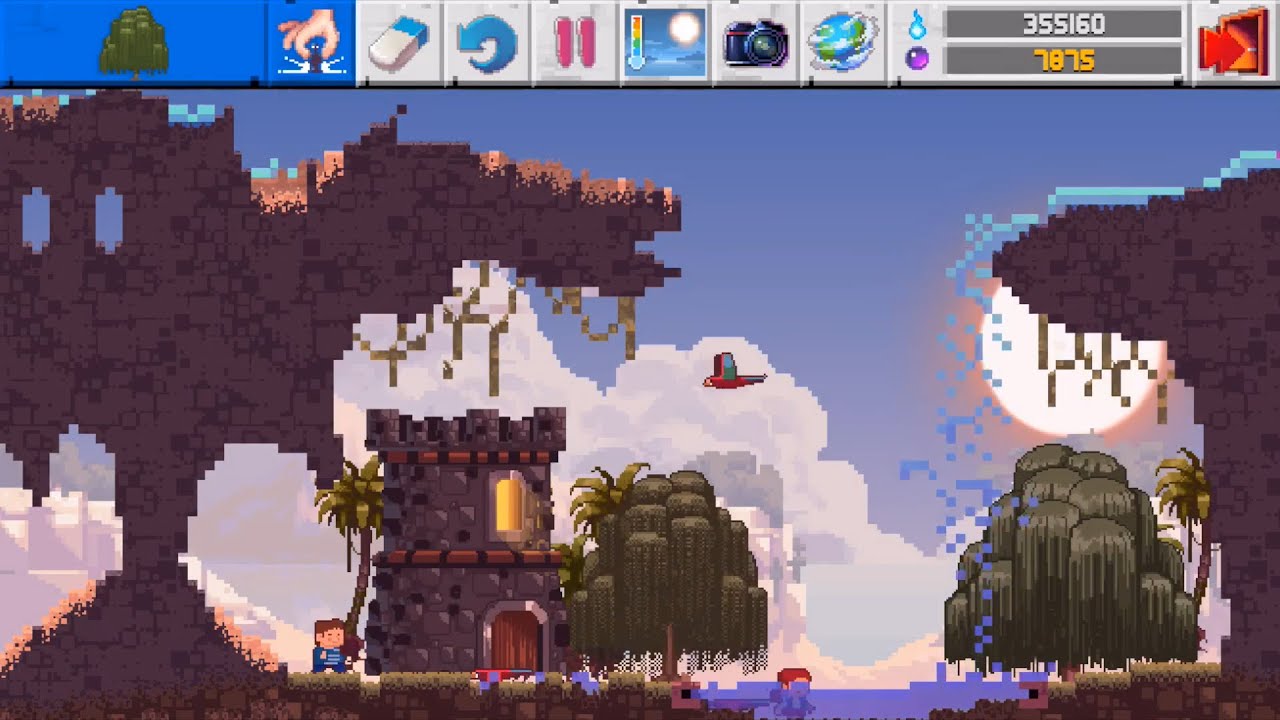The image size is (1280, 720).
Task: Exit through the red door icon
Action: 1232,42
